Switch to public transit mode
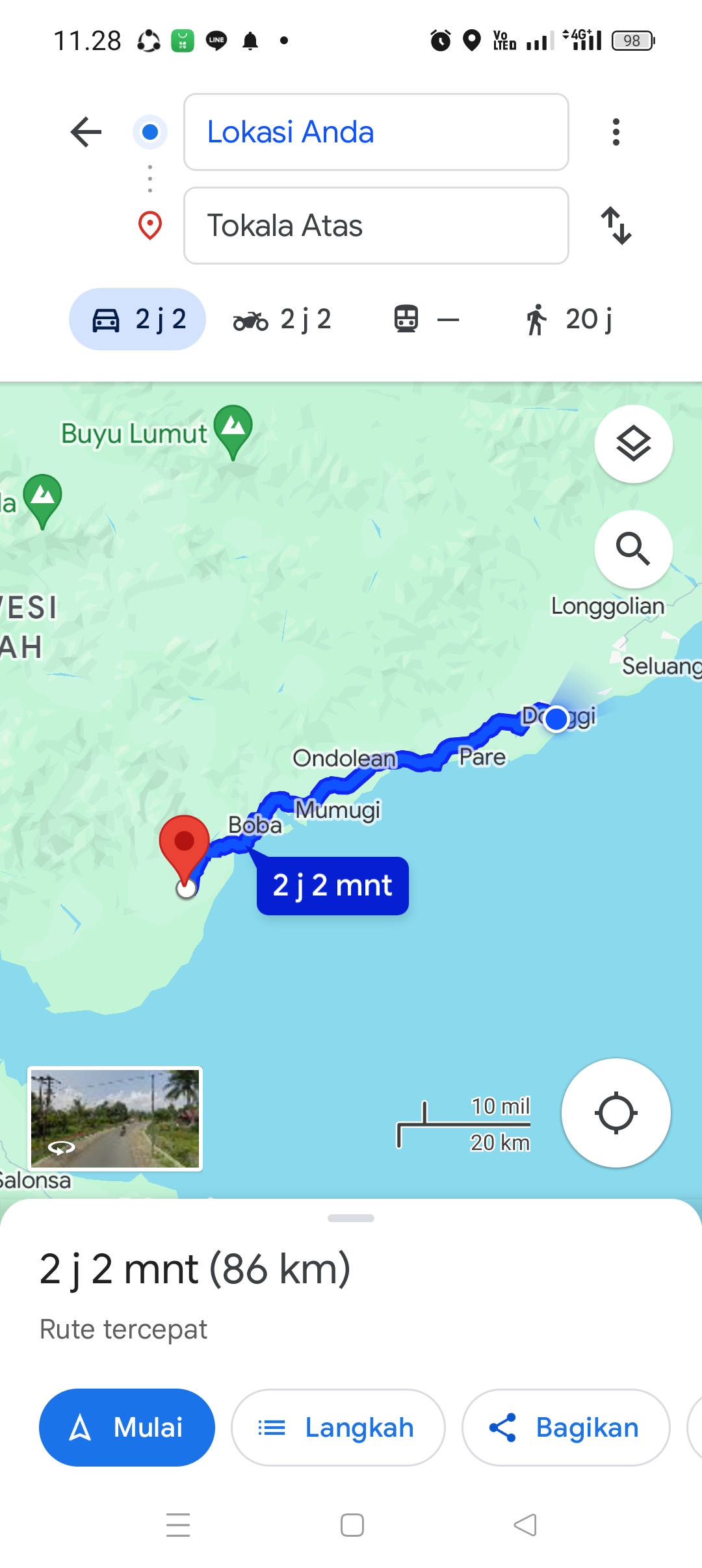 [x=426, y=319]
